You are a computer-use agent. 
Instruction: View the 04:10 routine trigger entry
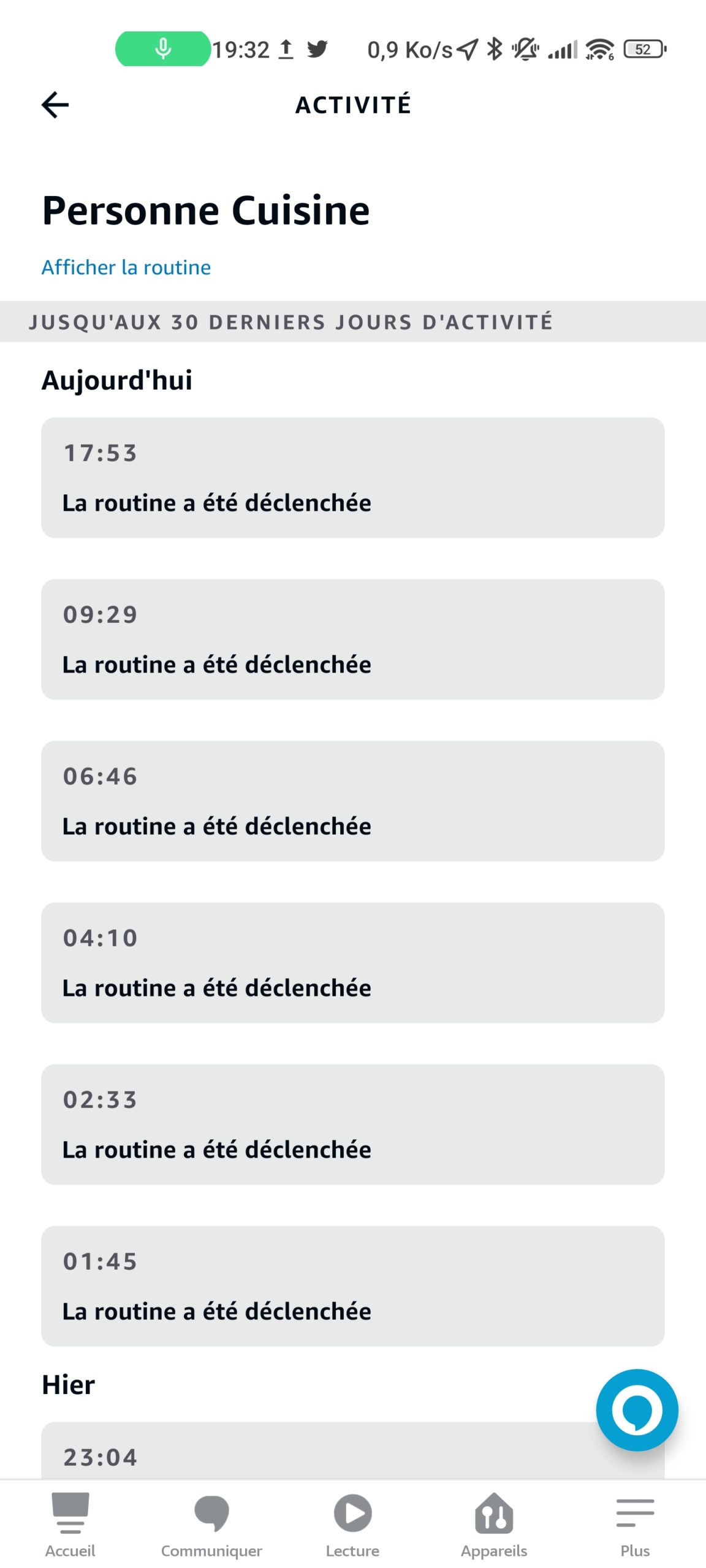tap(353, 963)
